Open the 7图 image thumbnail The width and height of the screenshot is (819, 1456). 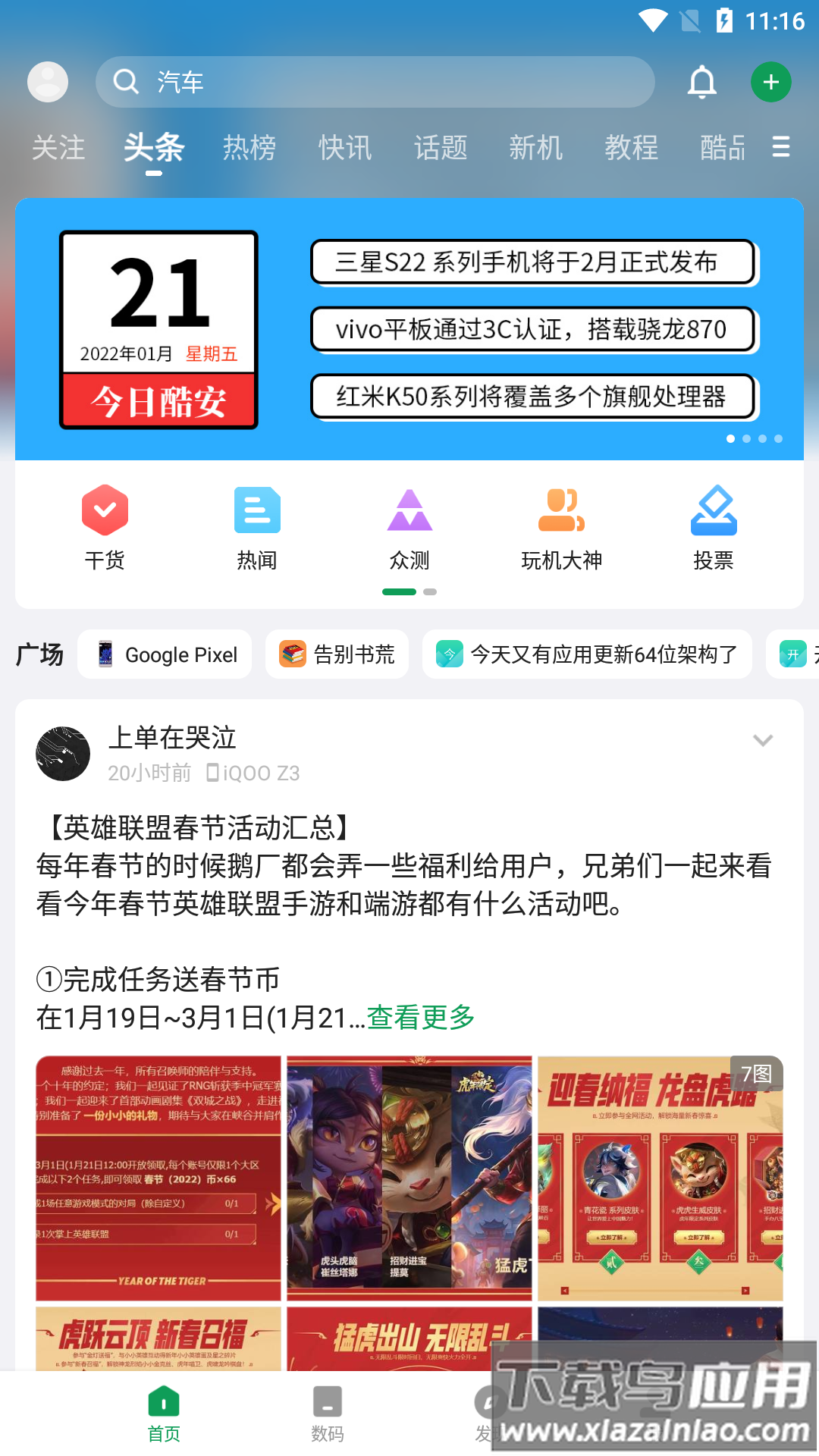758,1075
